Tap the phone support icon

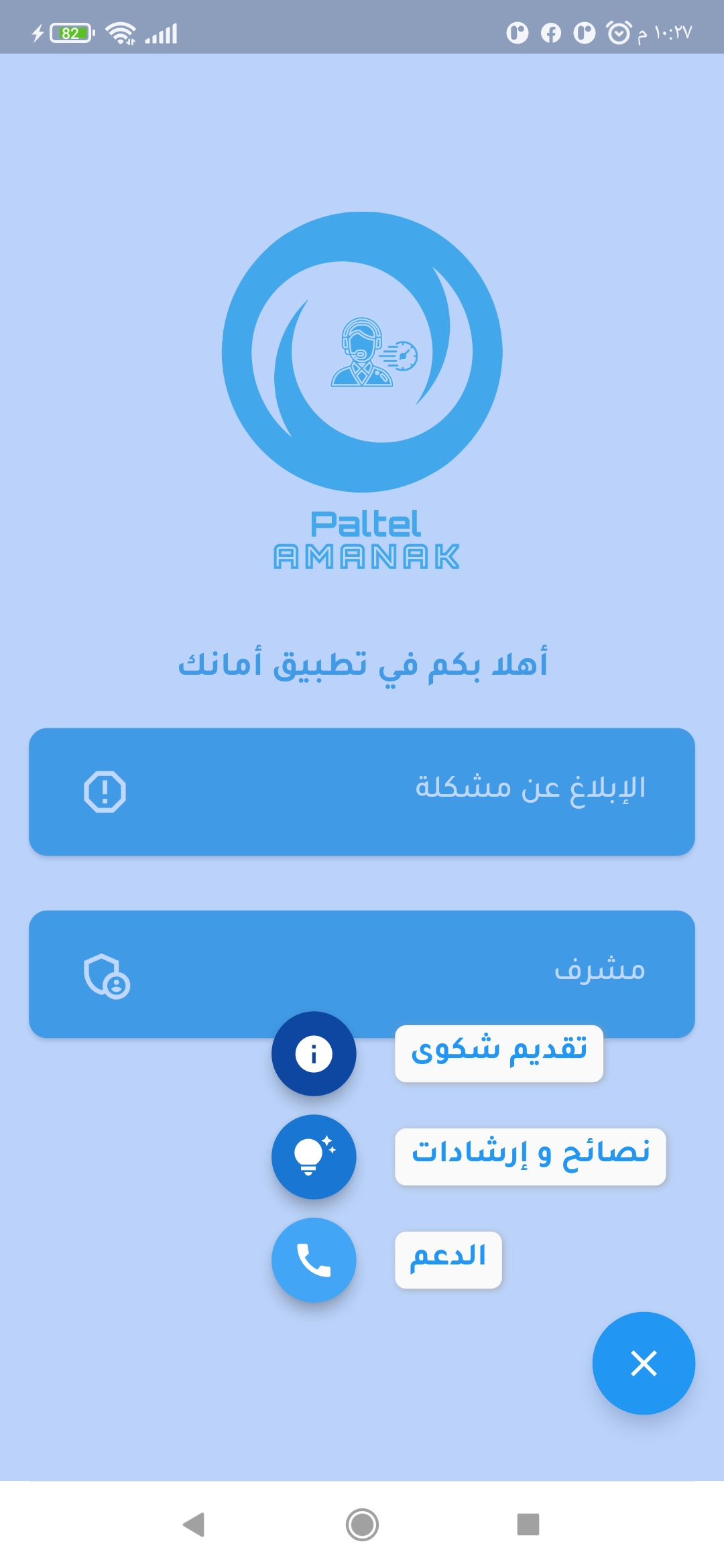pyautogui.click(x=313, y=1260)
